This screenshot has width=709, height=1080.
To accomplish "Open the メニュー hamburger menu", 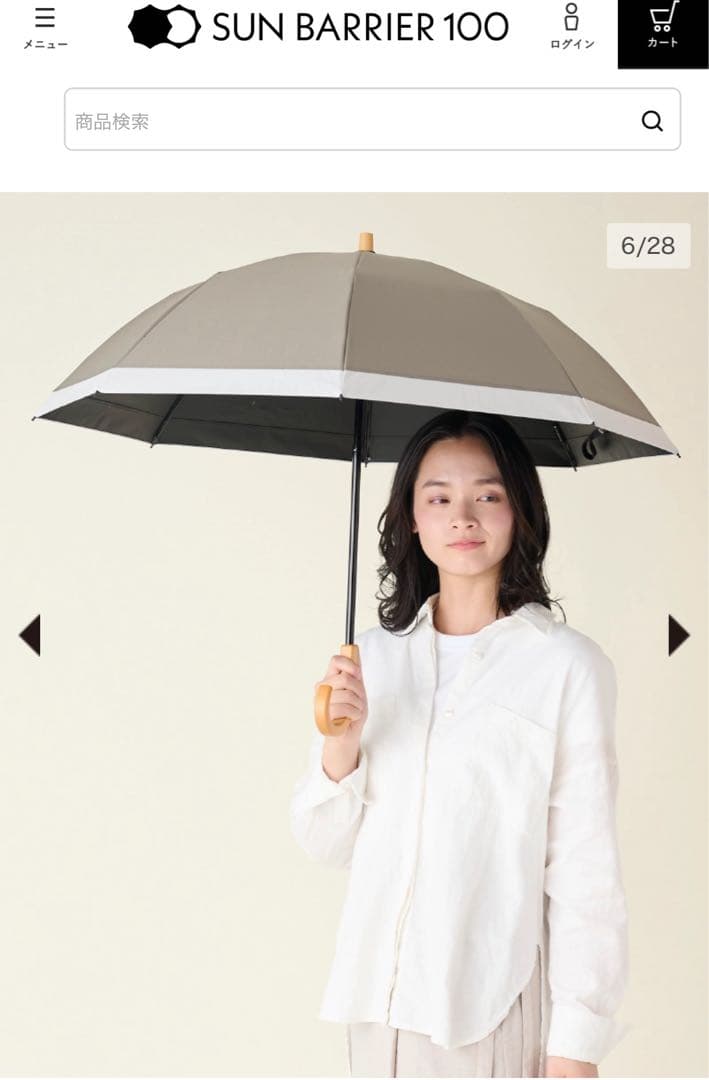I will click(45, 28).
